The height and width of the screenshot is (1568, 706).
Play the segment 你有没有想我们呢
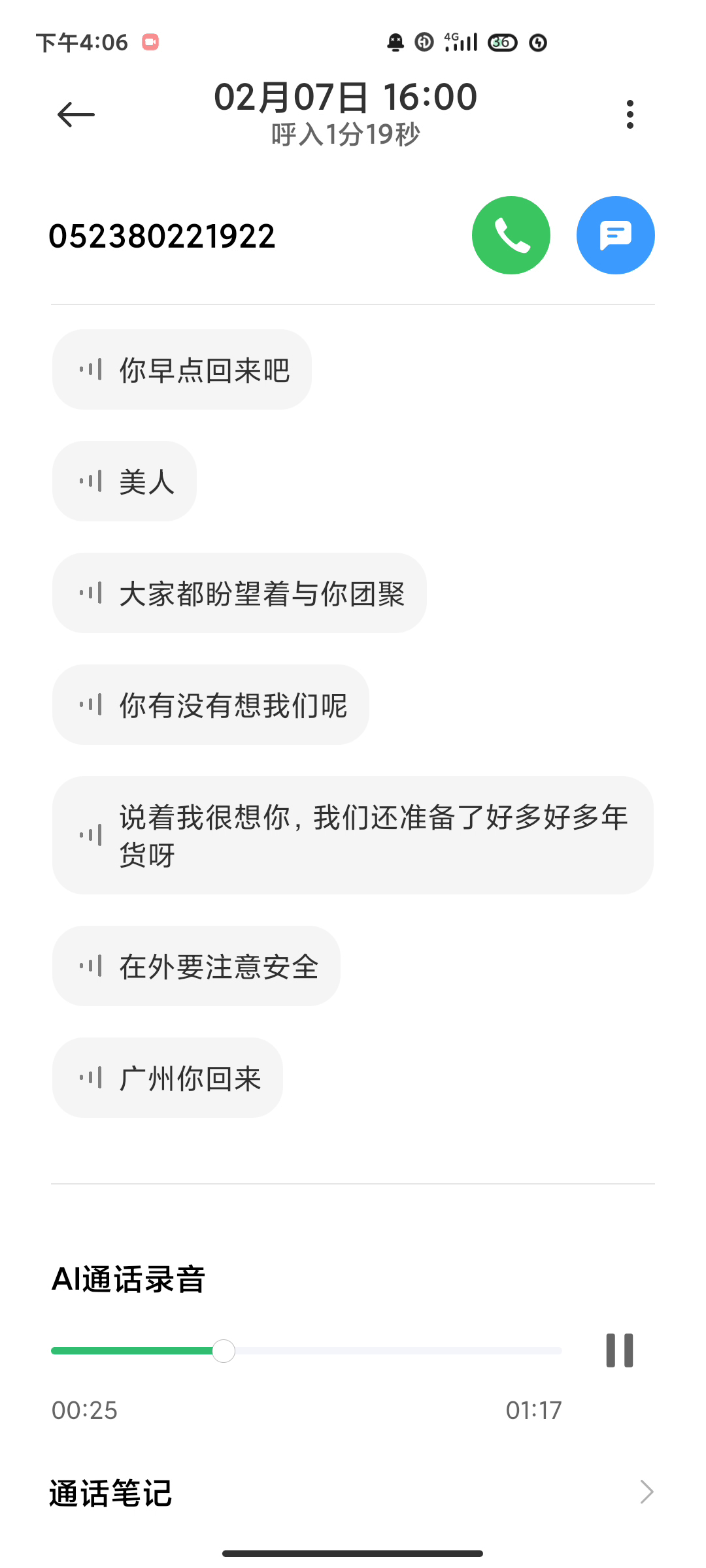click(210, 705)
